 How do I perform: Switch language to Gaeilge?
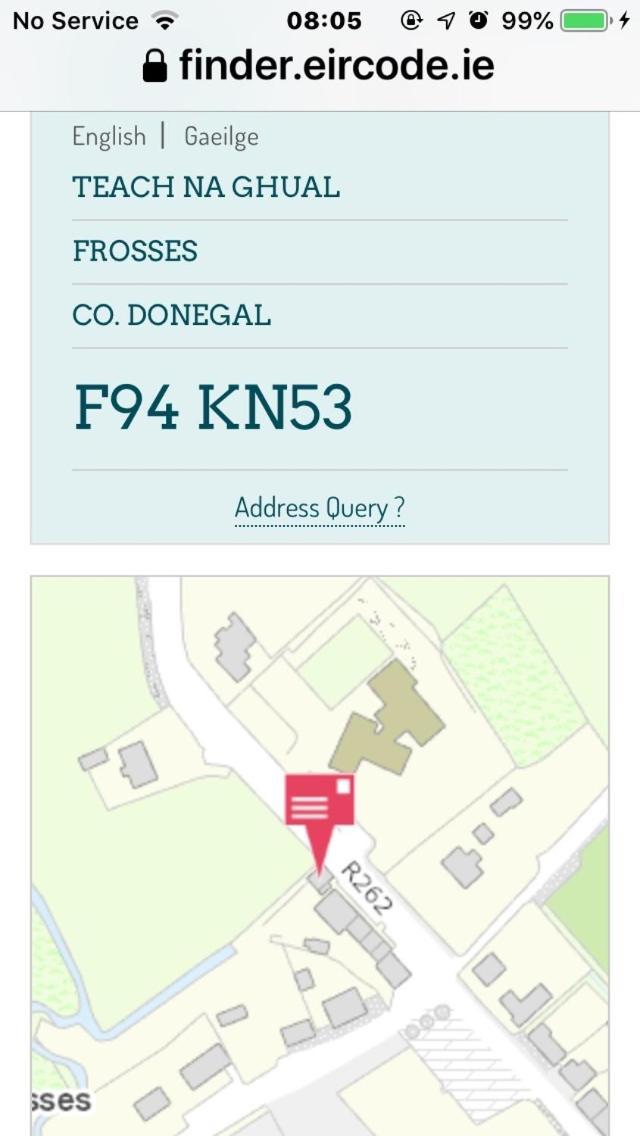[x=221, y=137]
